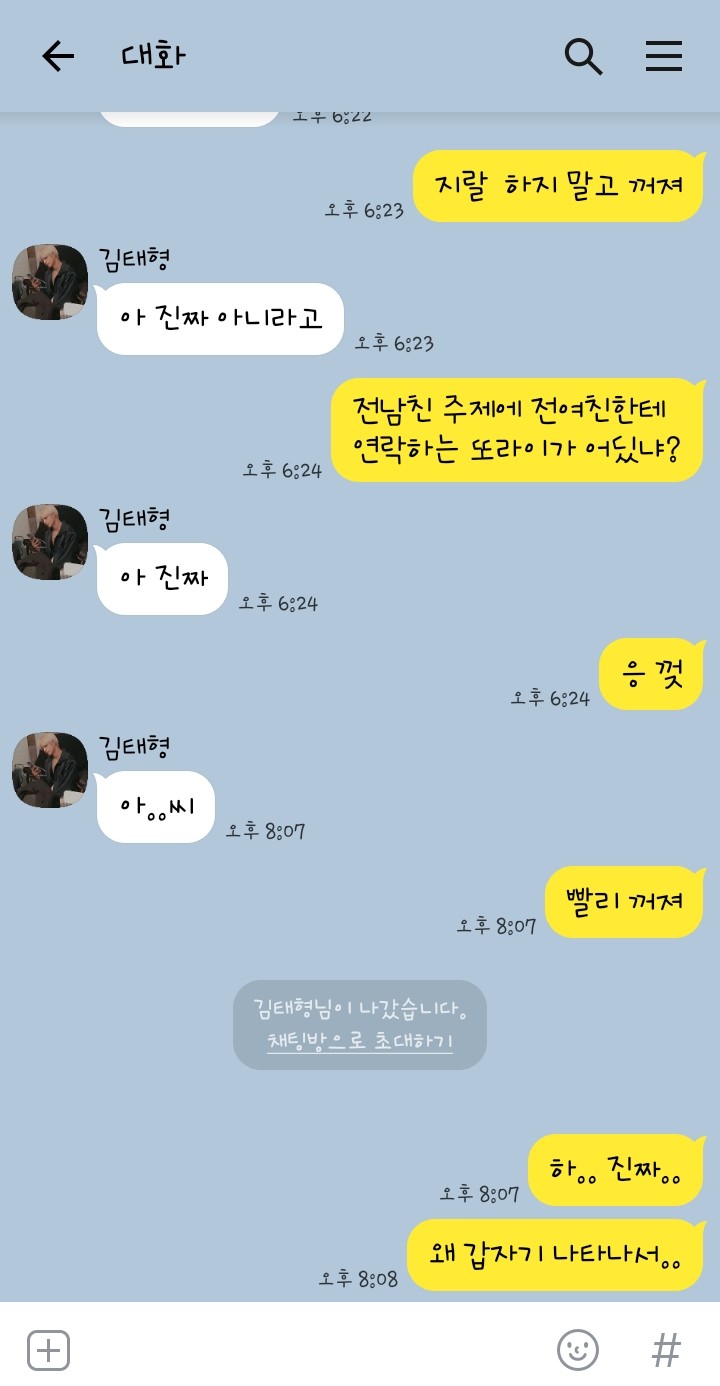Image resolution: width=720 pixels, height=1386 pixels.
Task: Tap the hashtag search icon
Action: tap(666, 1350)
